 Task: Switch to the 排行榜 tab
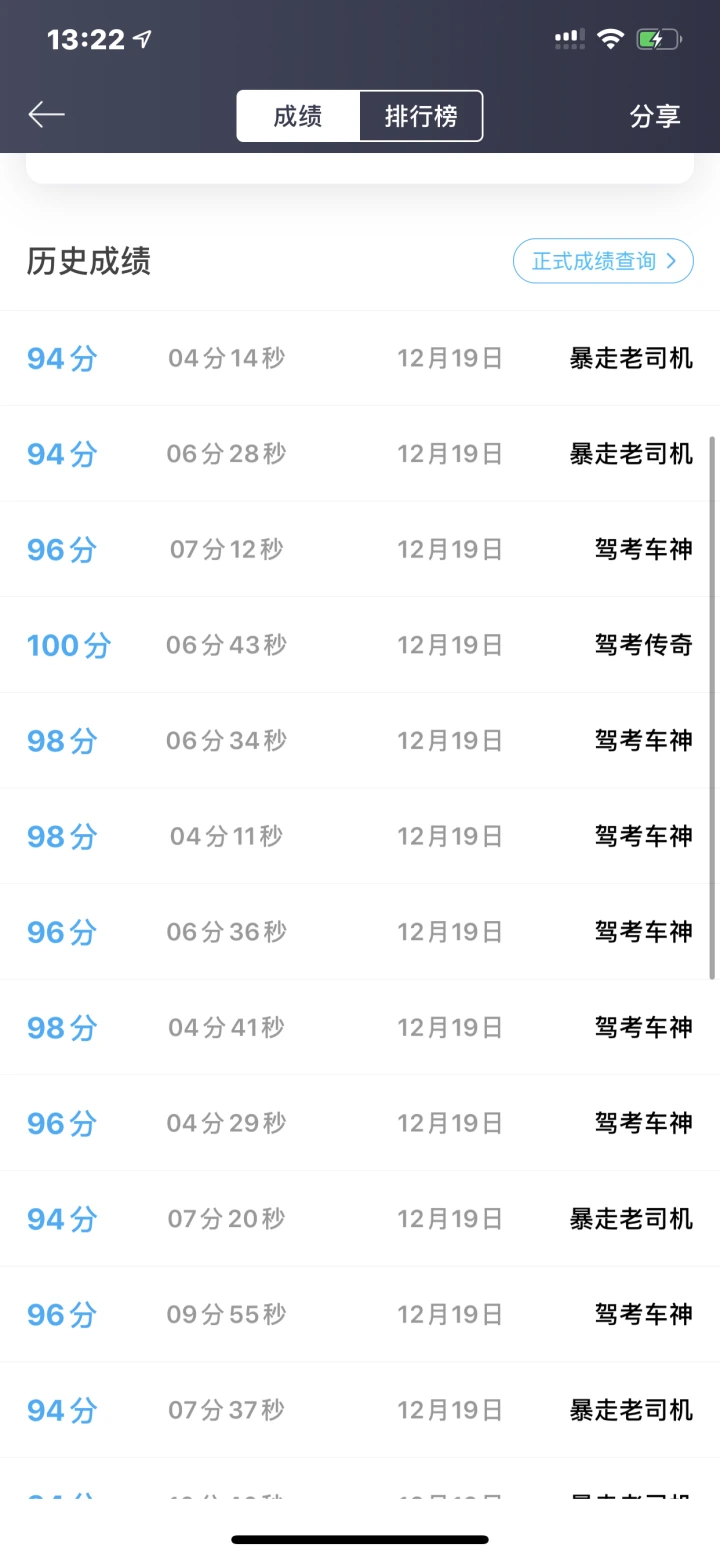[421, 116]
